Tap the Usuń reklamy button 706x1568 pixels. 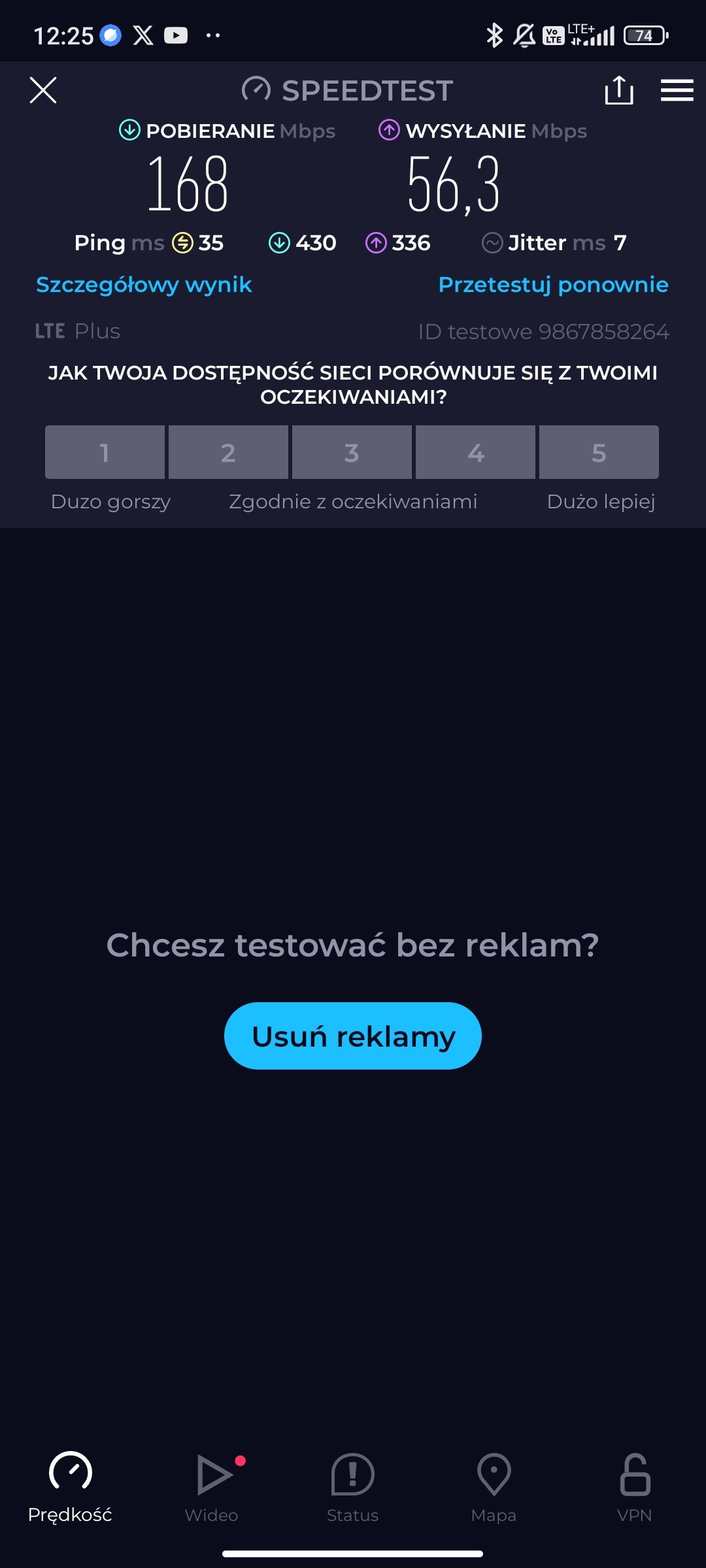point(353,1036)
